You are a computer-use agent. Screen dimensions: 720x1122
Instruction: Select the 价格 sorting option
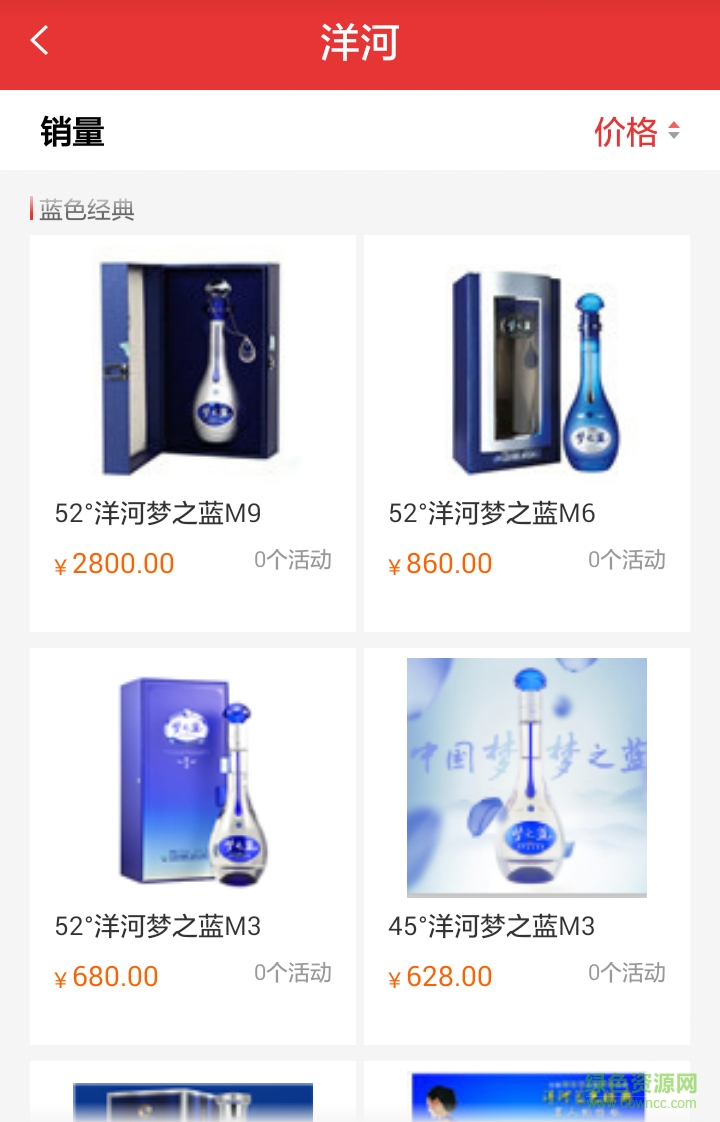pyautogui.click(x=628, y=131)
